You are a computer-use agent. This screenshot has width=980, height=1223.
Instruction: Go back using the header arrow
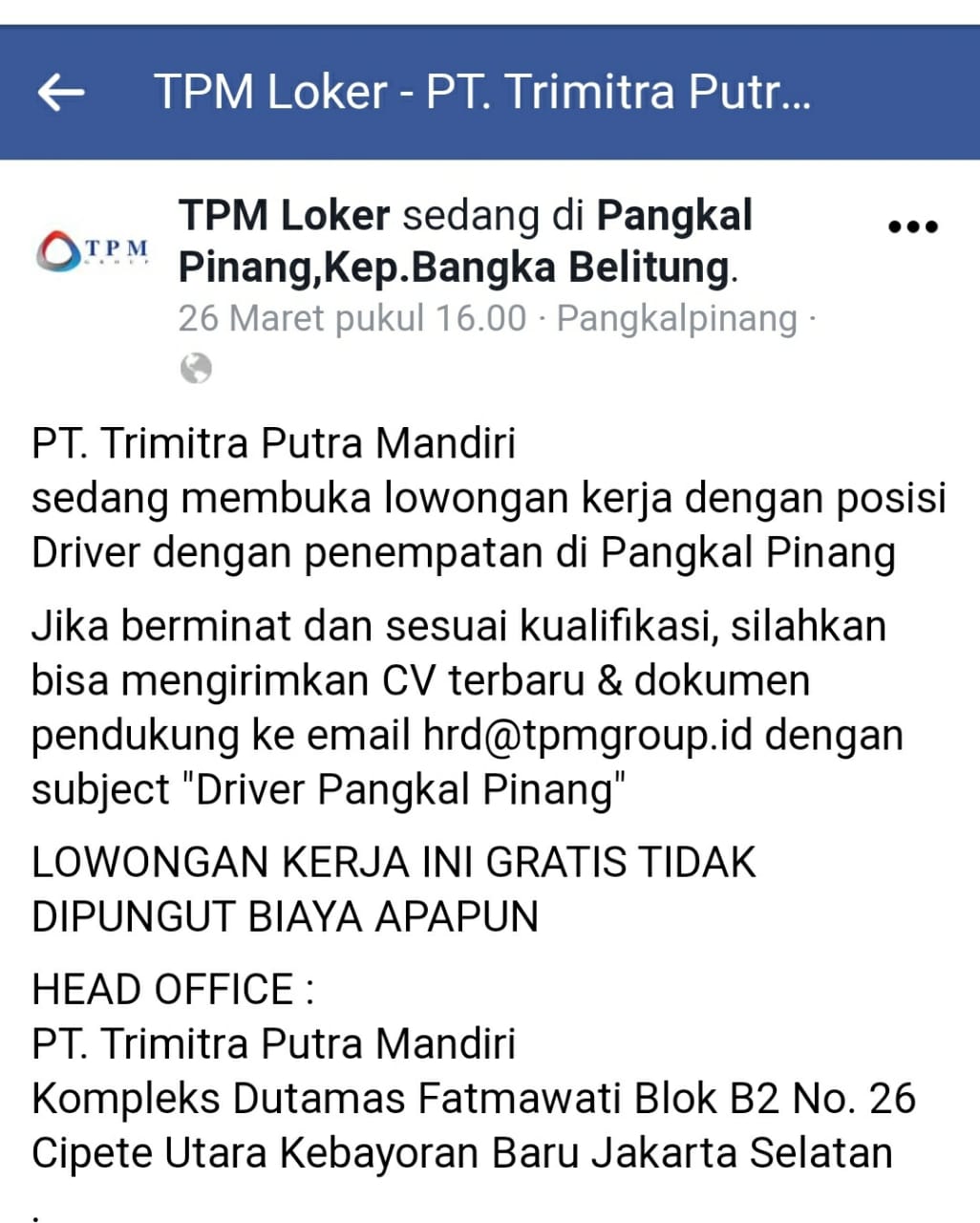click(x=61, y=93)
